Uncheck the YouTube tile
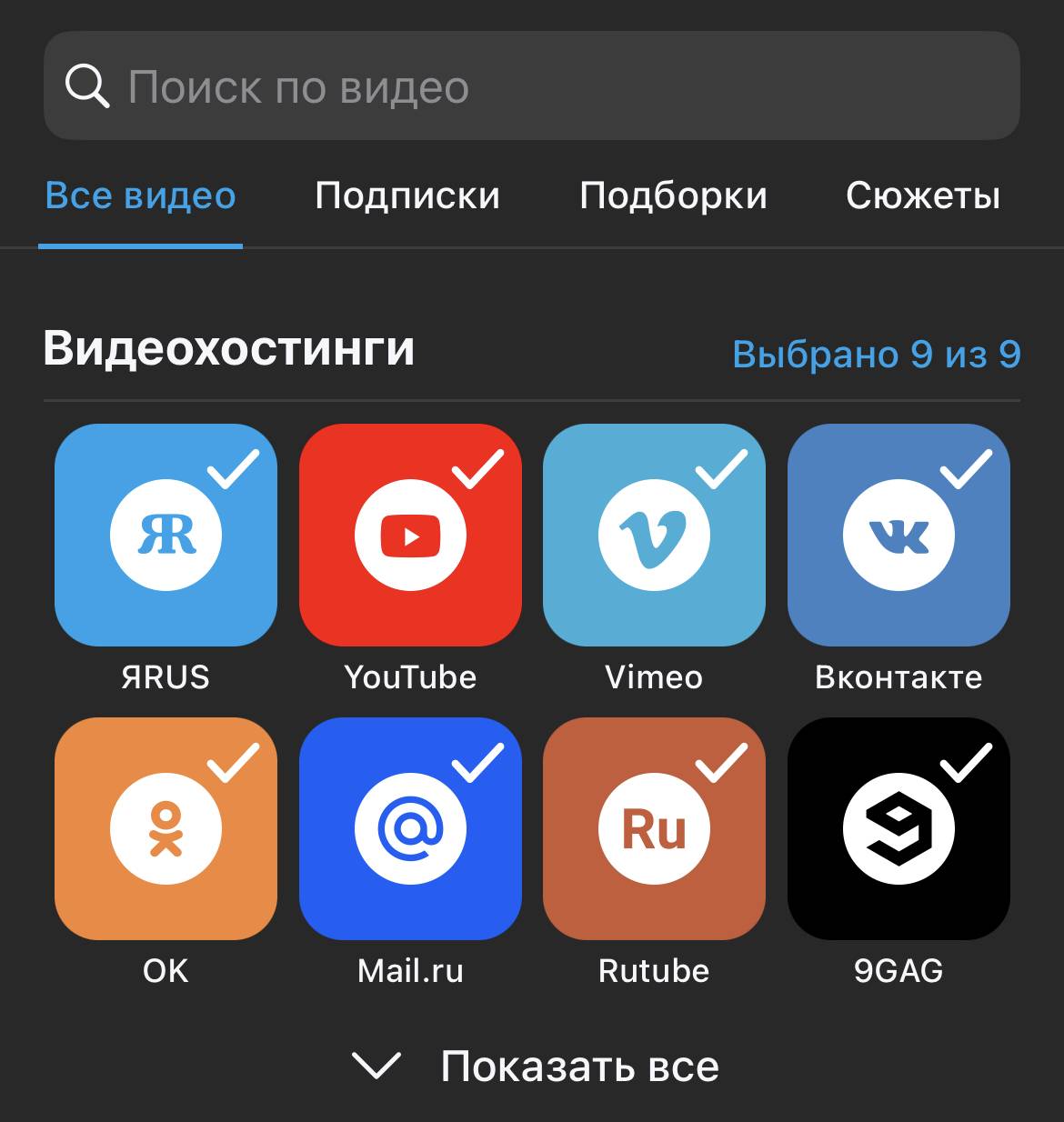1064x1122 pixels. pos(410,535)
